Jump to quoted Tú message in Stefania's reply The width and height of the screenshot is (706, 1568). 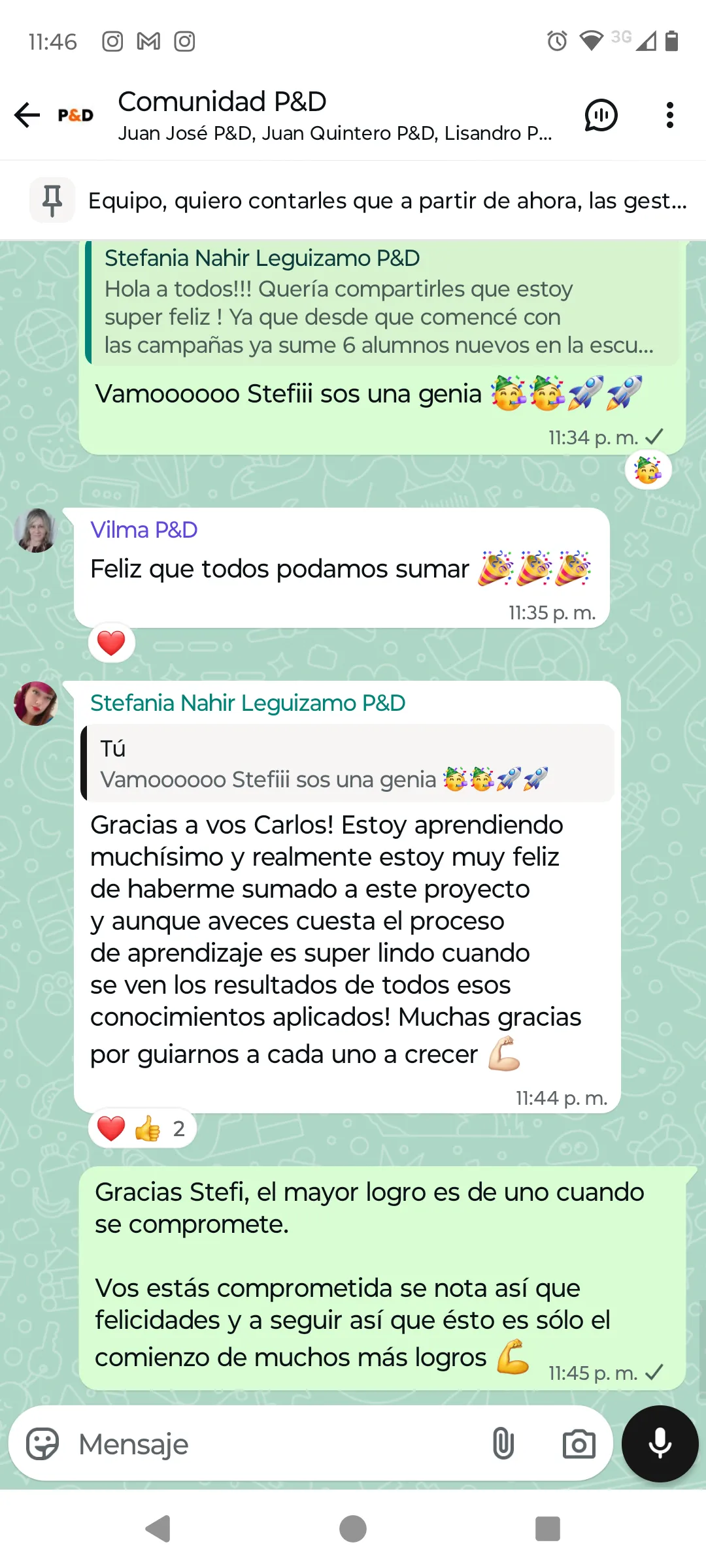pyautogui.click(x=346, y=764)
